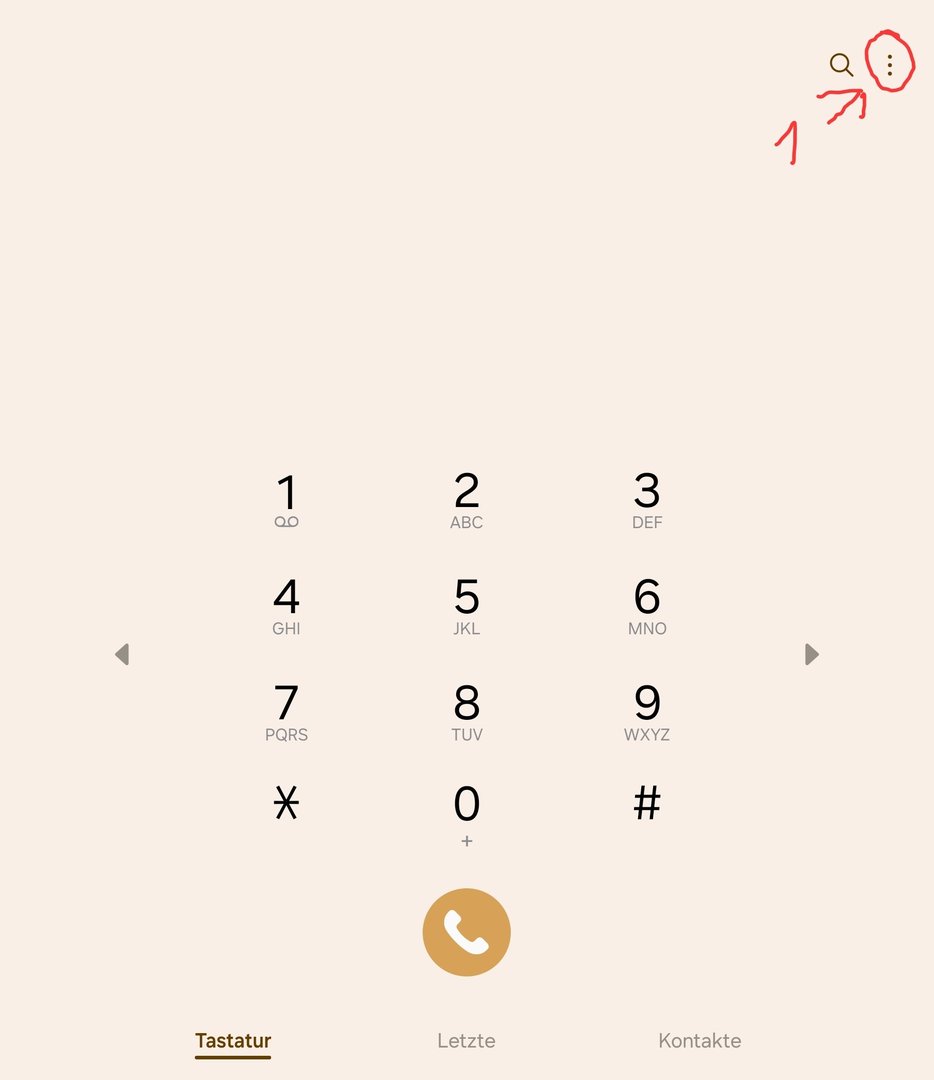Dial digit 6 MNO key

[x=647, y=606]
